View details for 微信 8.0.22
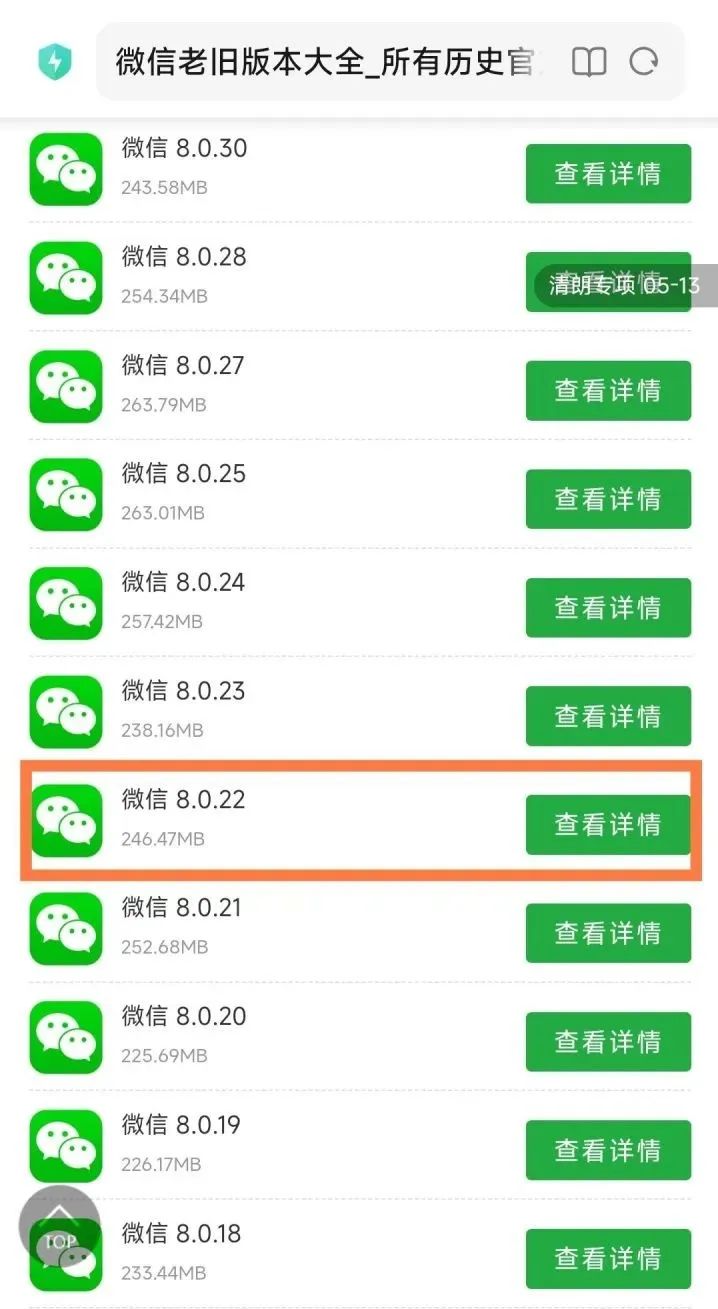 pos(608,824)
